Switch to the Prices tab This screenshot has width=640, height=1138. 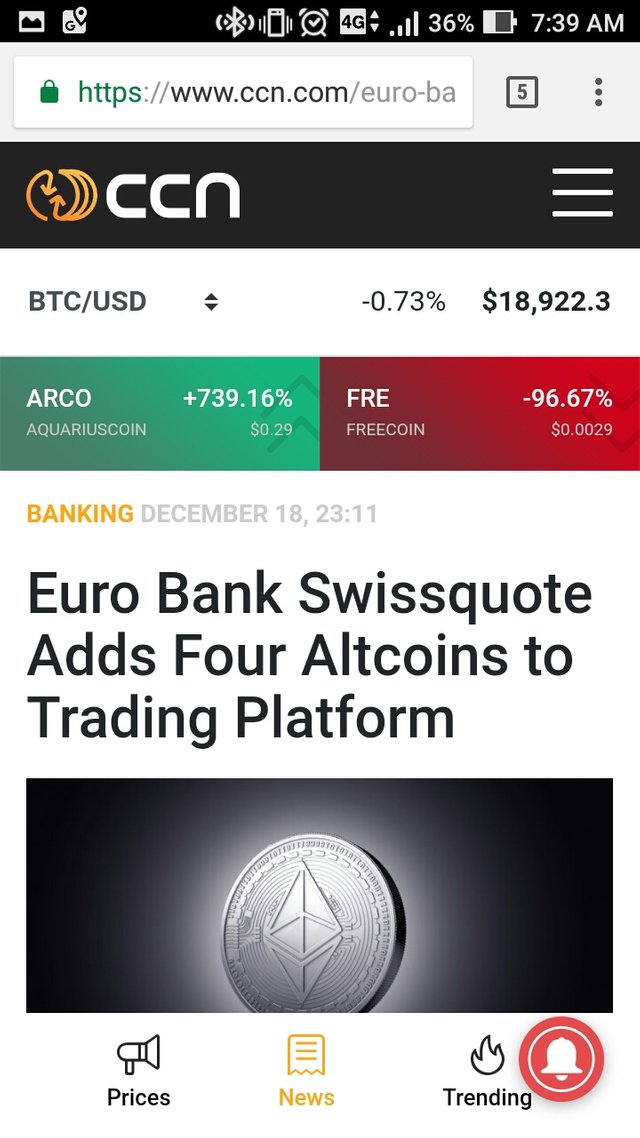pyautogui.click(x=138, y=1071)
